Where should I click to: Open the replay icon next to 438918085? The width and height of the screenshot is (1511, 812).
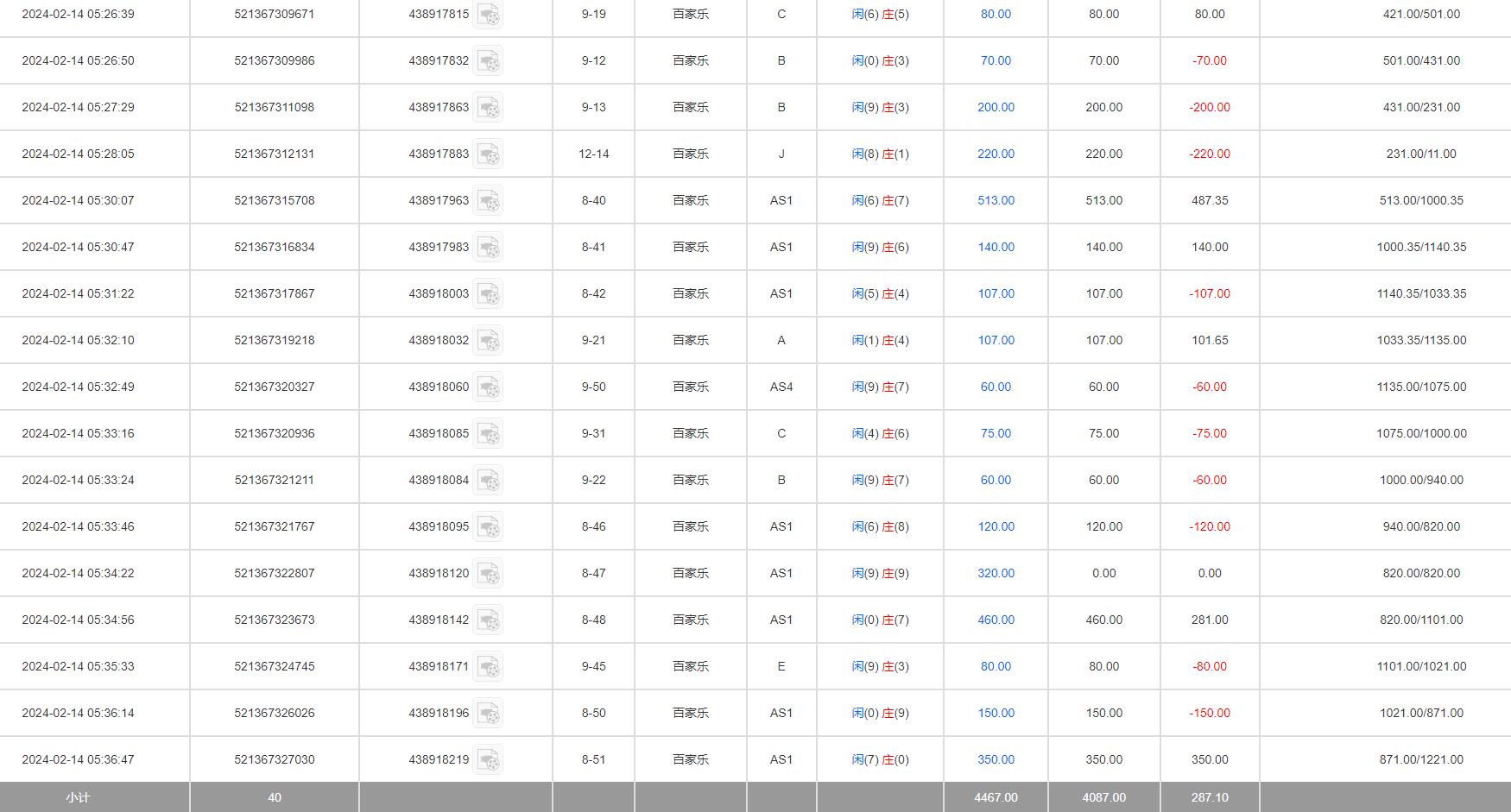click(488, 434)
